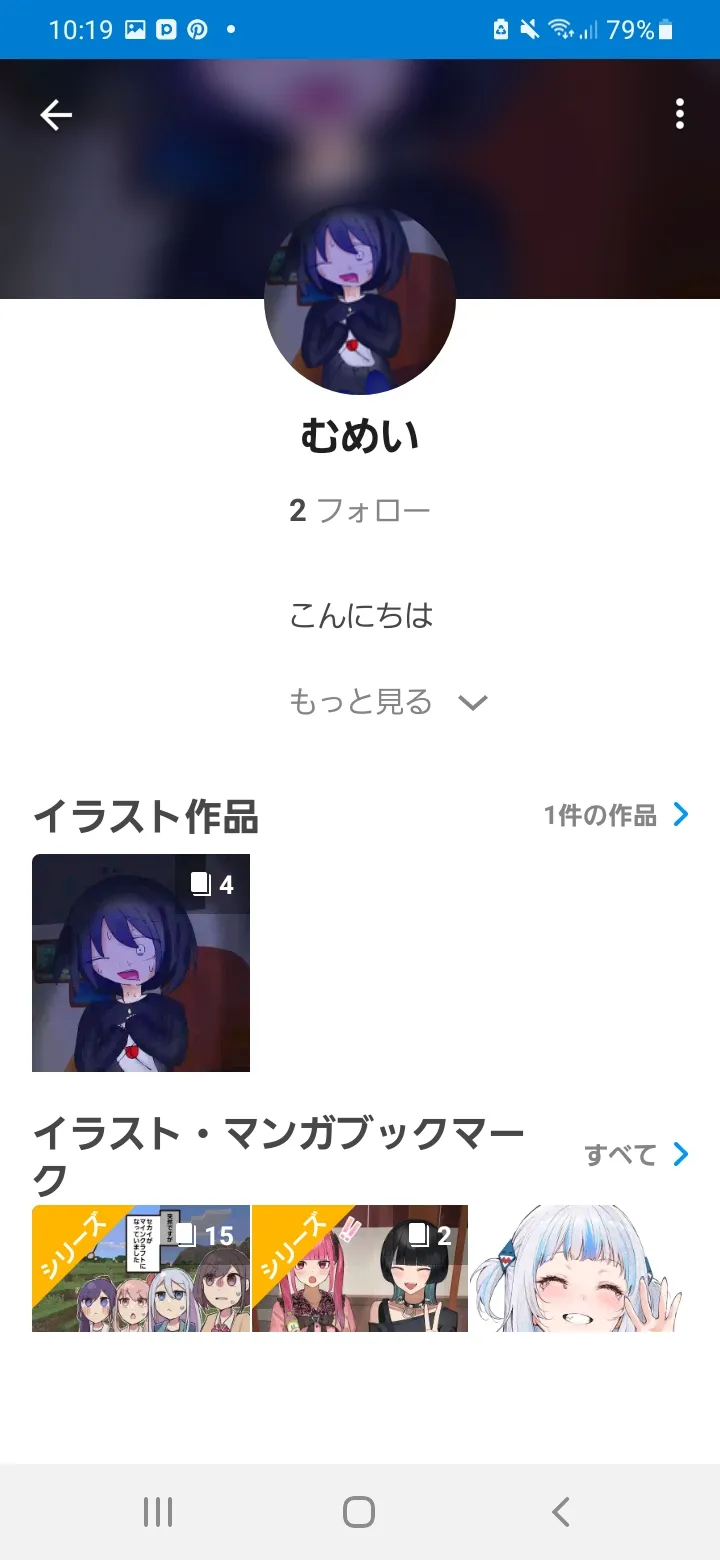Open the 4-page illustration work thumbnail
This screenshot has height=1560, width=720.
(x=141, y=963)
